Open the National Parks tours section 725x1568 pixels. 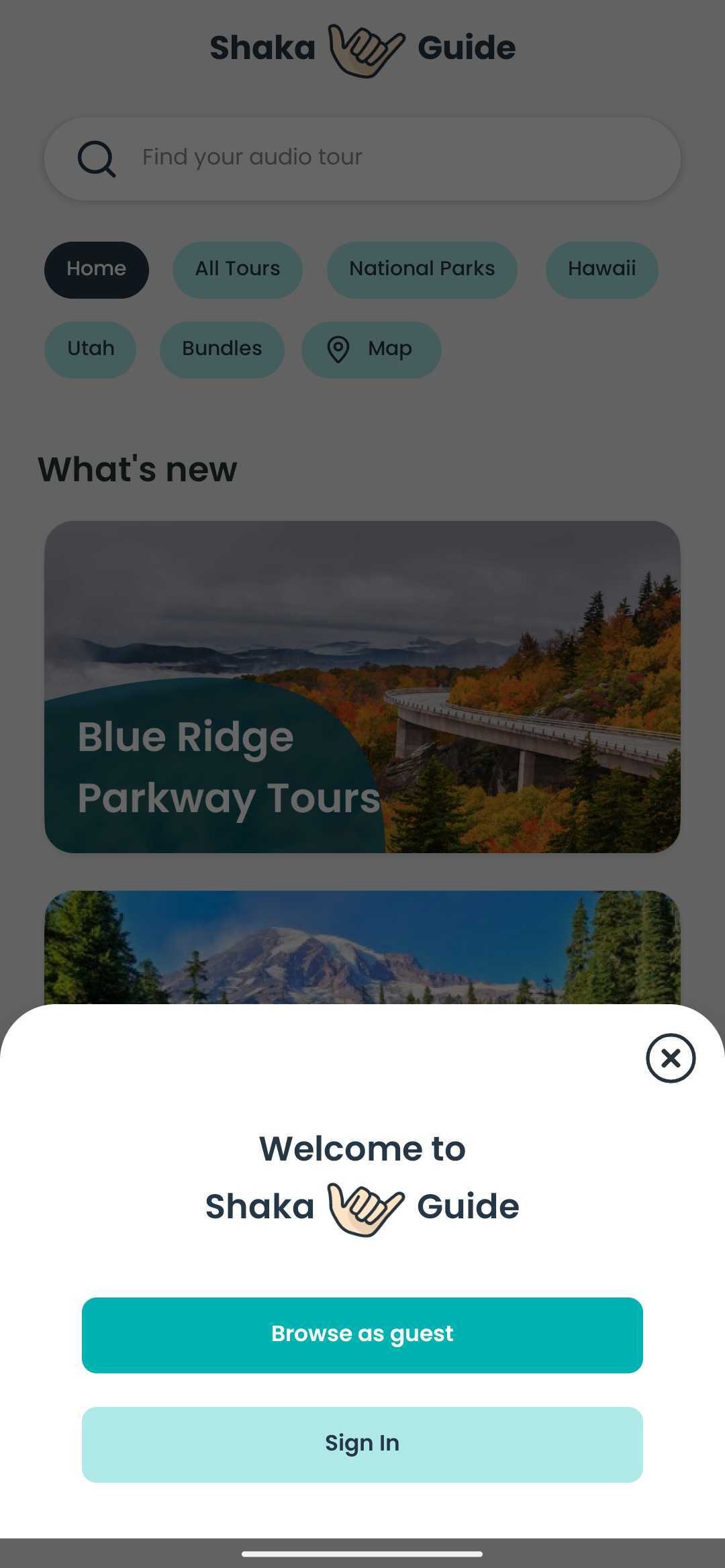pos(422,269)
